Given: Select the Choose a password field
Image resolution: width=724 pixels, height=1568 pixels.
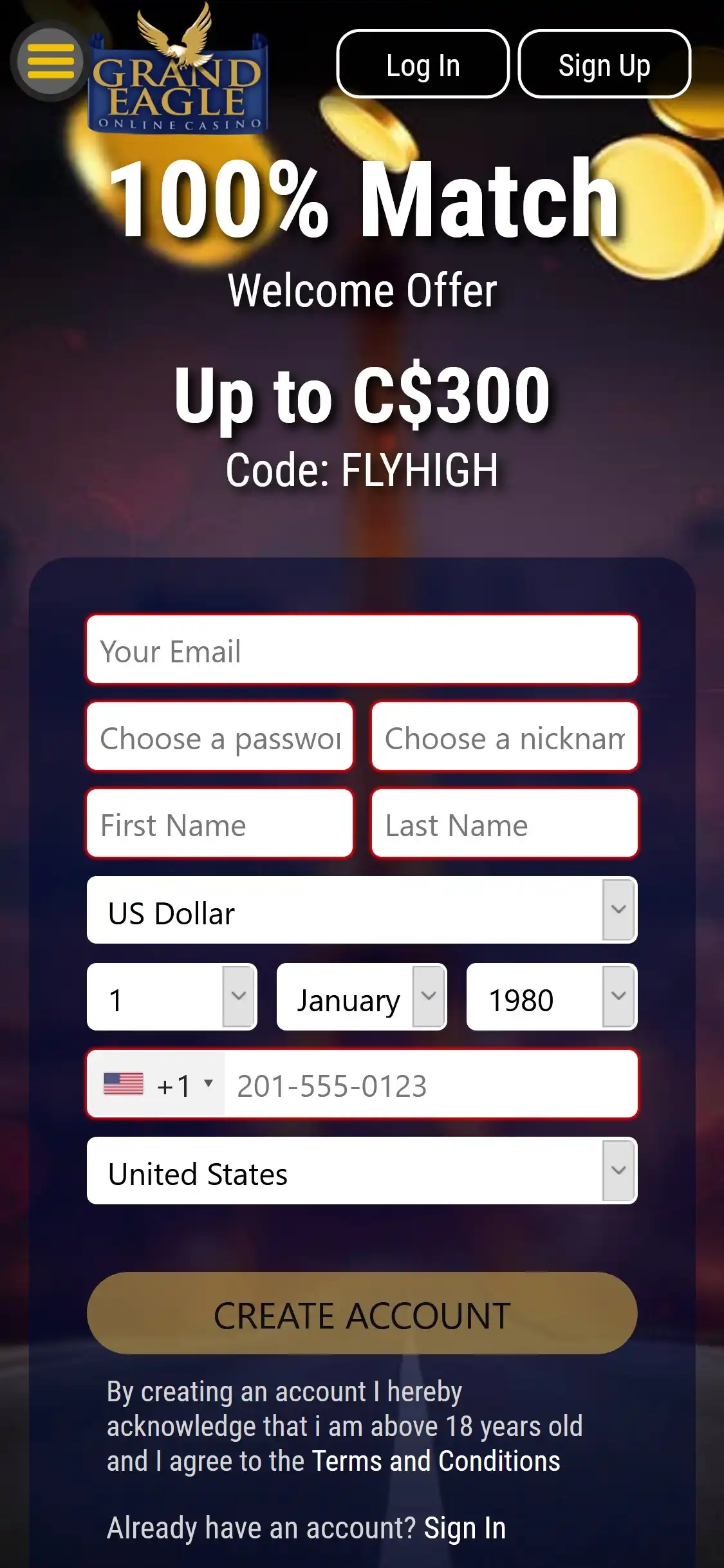Looking at the screenshot, I should pyautogui.click(x=219, y=737).
